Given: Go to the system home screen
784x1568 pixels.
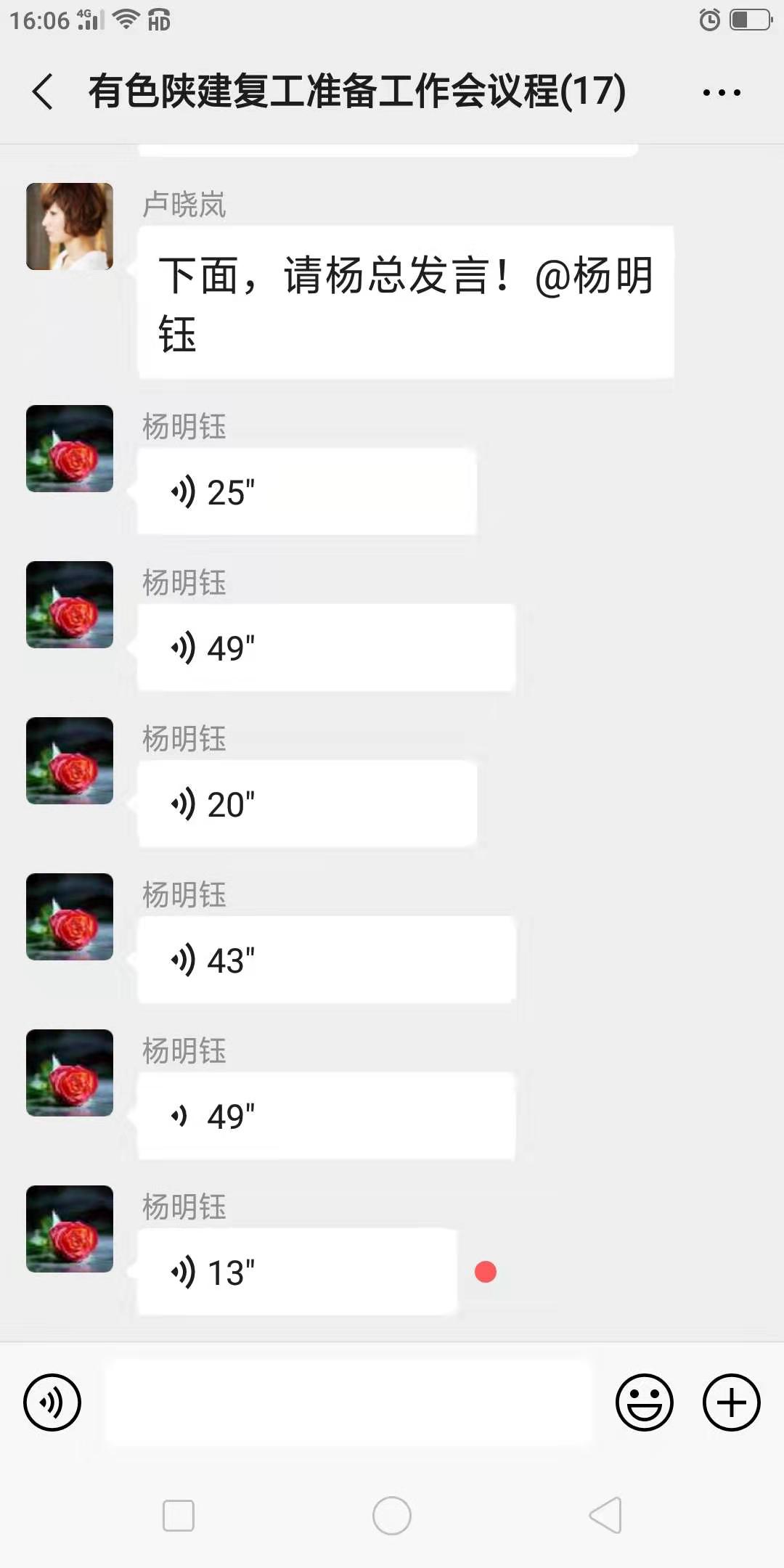Looking at the screenshot, I should pos(392,1516).
